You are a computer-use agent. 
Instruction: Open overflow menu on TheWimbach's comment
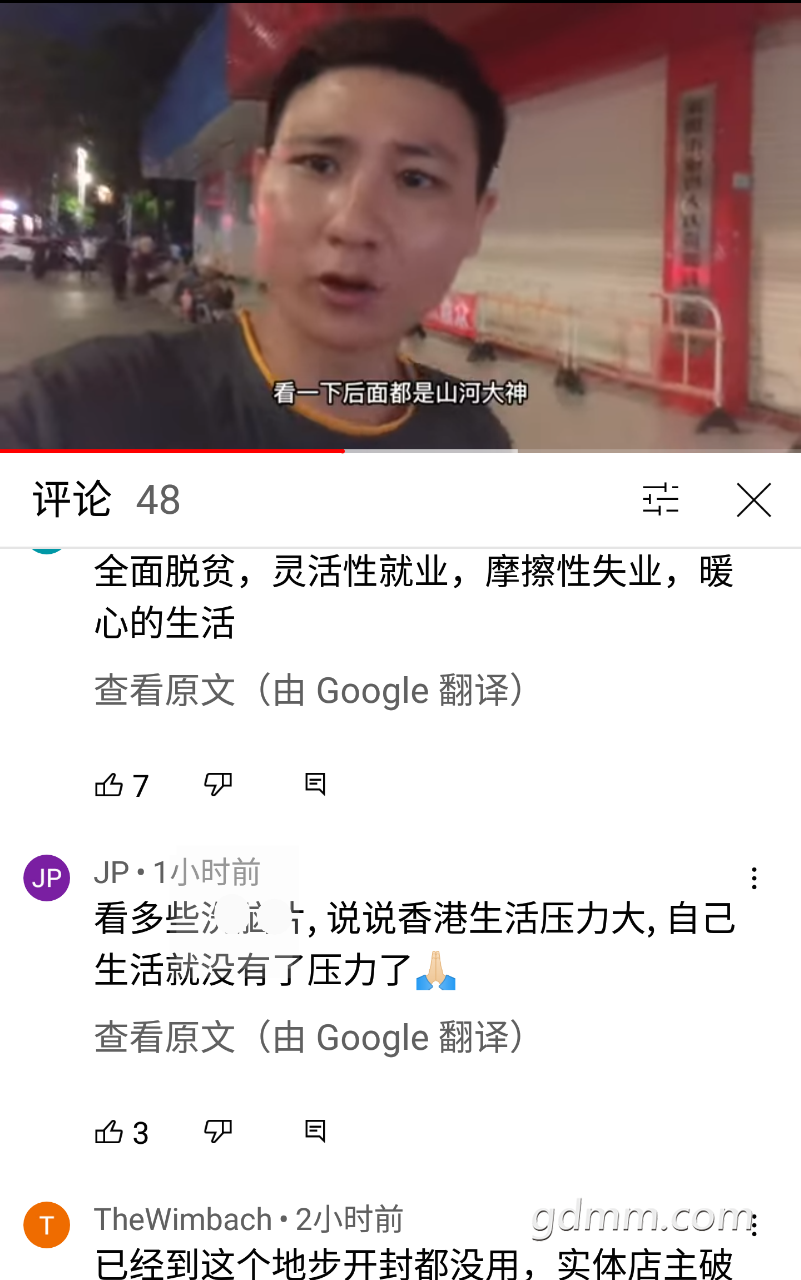753,1226
